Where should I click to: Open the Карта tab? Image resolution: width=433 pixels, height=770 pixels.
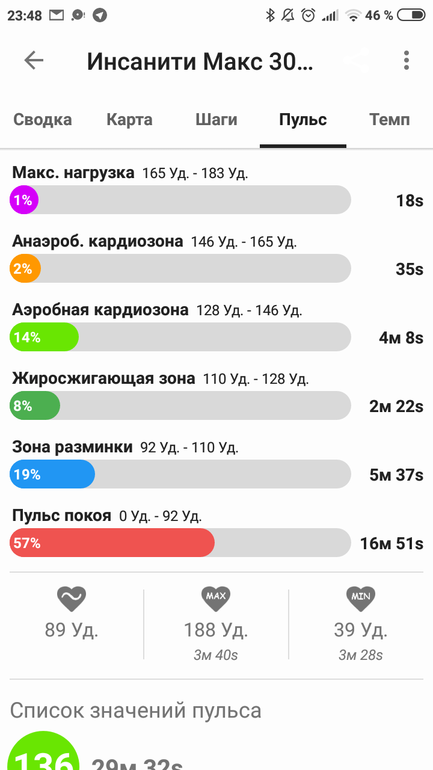pyautogui.click(x=130, y=120)
